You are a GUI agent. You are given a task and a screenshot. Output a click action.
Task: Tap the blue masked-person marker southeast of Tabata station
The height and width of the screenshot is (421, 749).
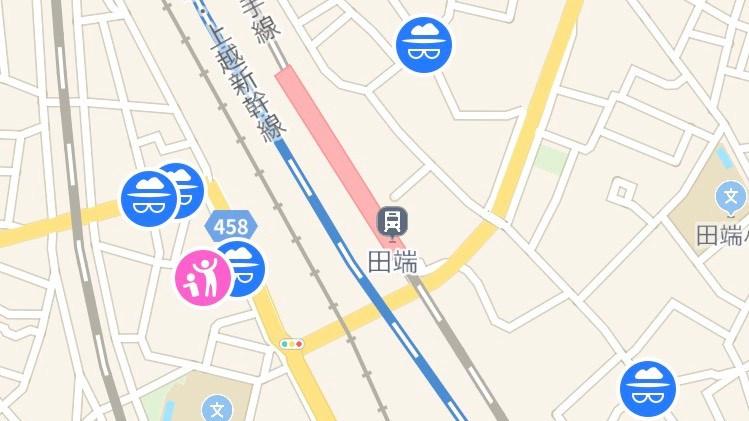click(648, 388)
